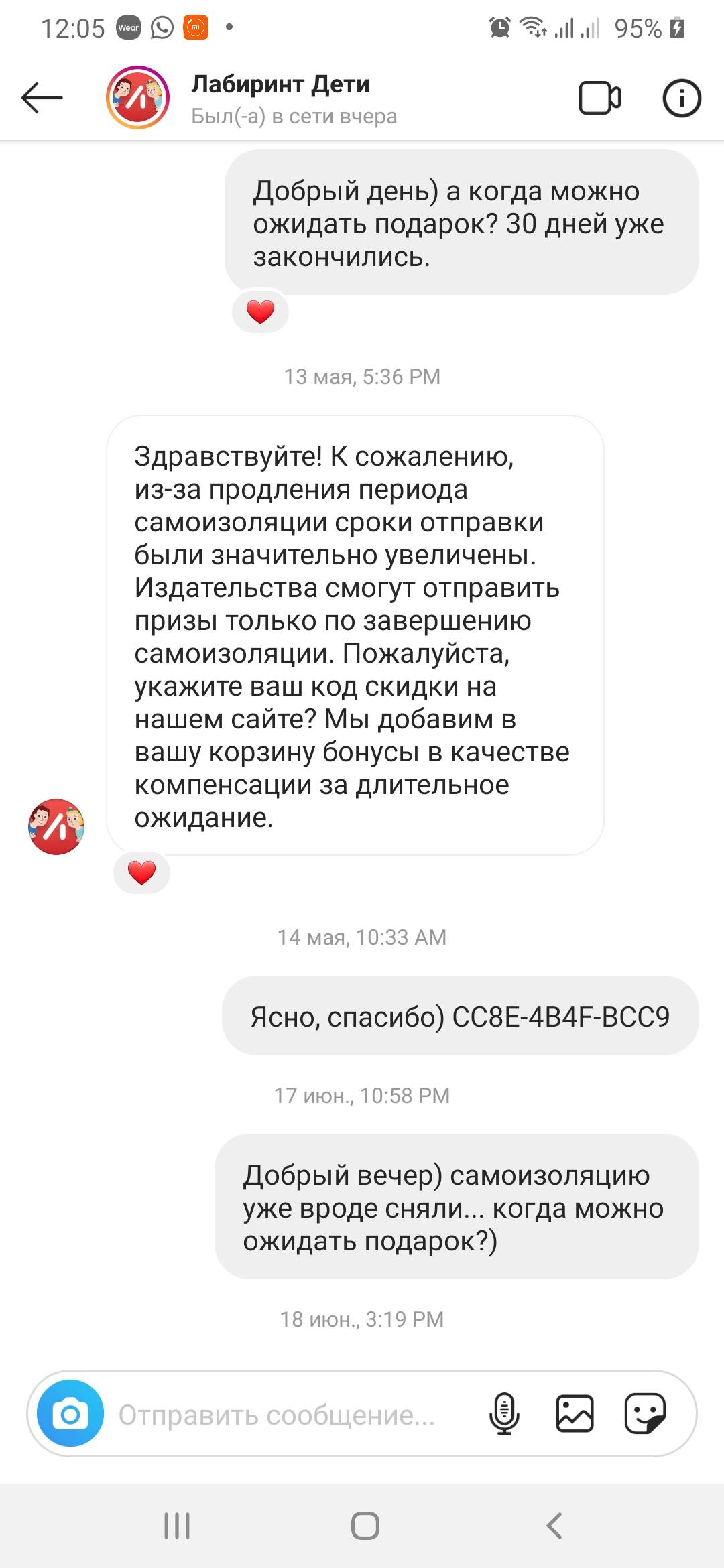Open camera to send a photo
The height and width of the screenshot is (1568, 724).
tap(70, 1415)
